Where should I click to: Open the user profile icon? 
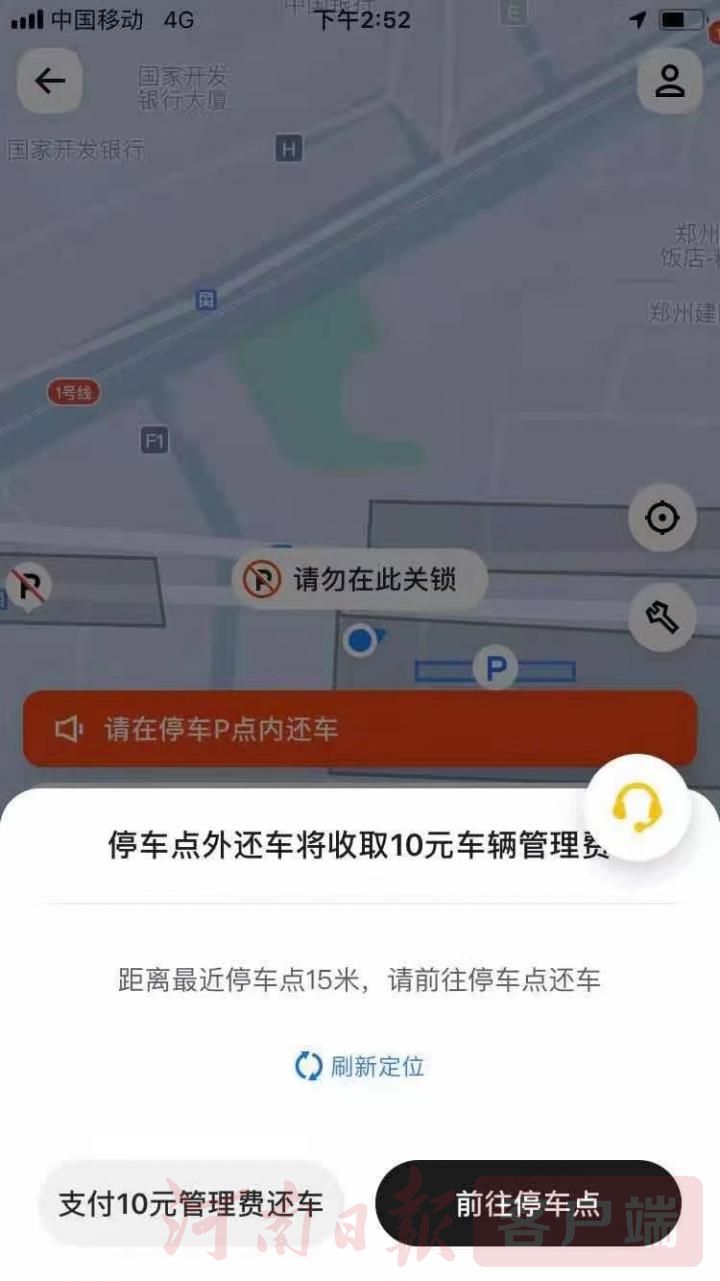669,81
